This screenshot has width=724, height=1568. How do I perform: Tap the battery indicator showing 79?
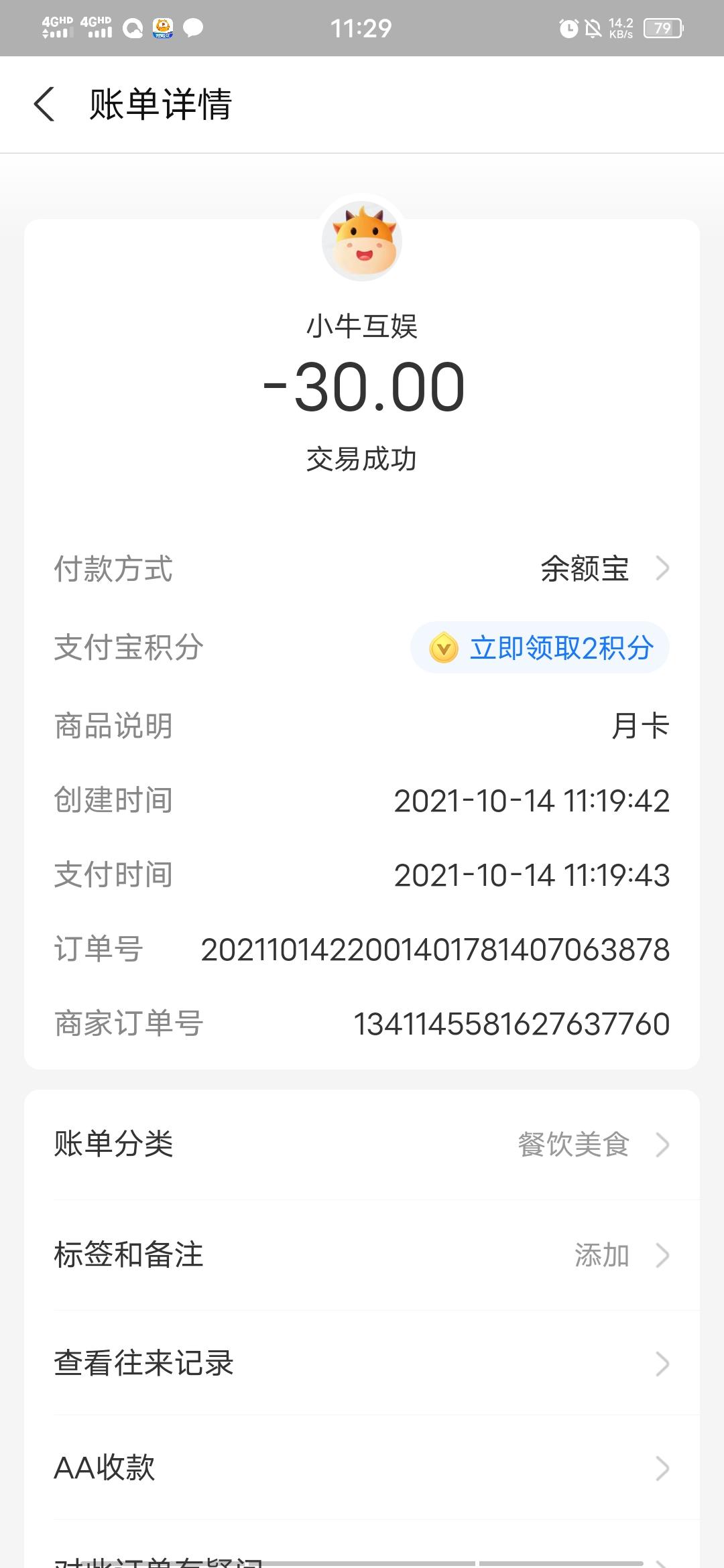click(660, 28)
